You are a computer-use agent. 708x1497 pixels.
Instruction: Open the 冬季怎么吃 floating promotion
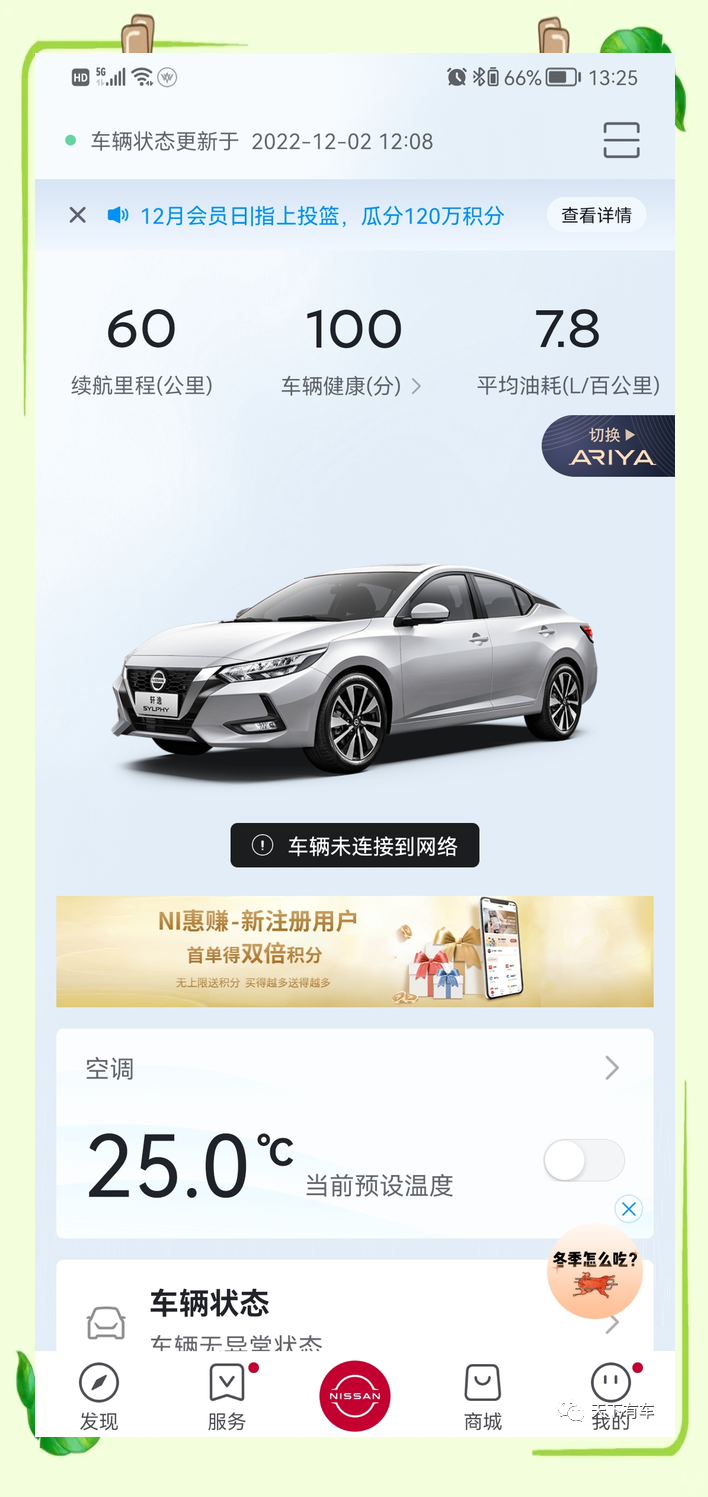pos(594,1272)
